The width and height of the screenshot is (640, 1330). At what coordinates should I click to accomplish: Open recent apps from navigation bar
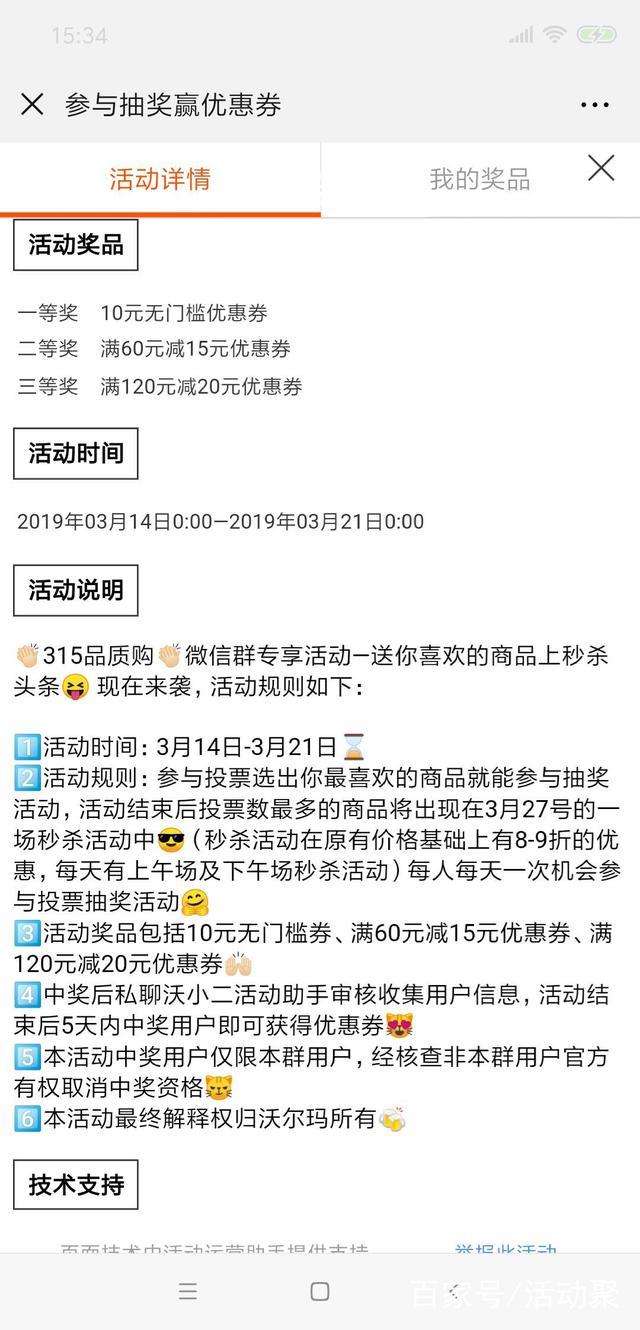click(x=188, y=1291)
